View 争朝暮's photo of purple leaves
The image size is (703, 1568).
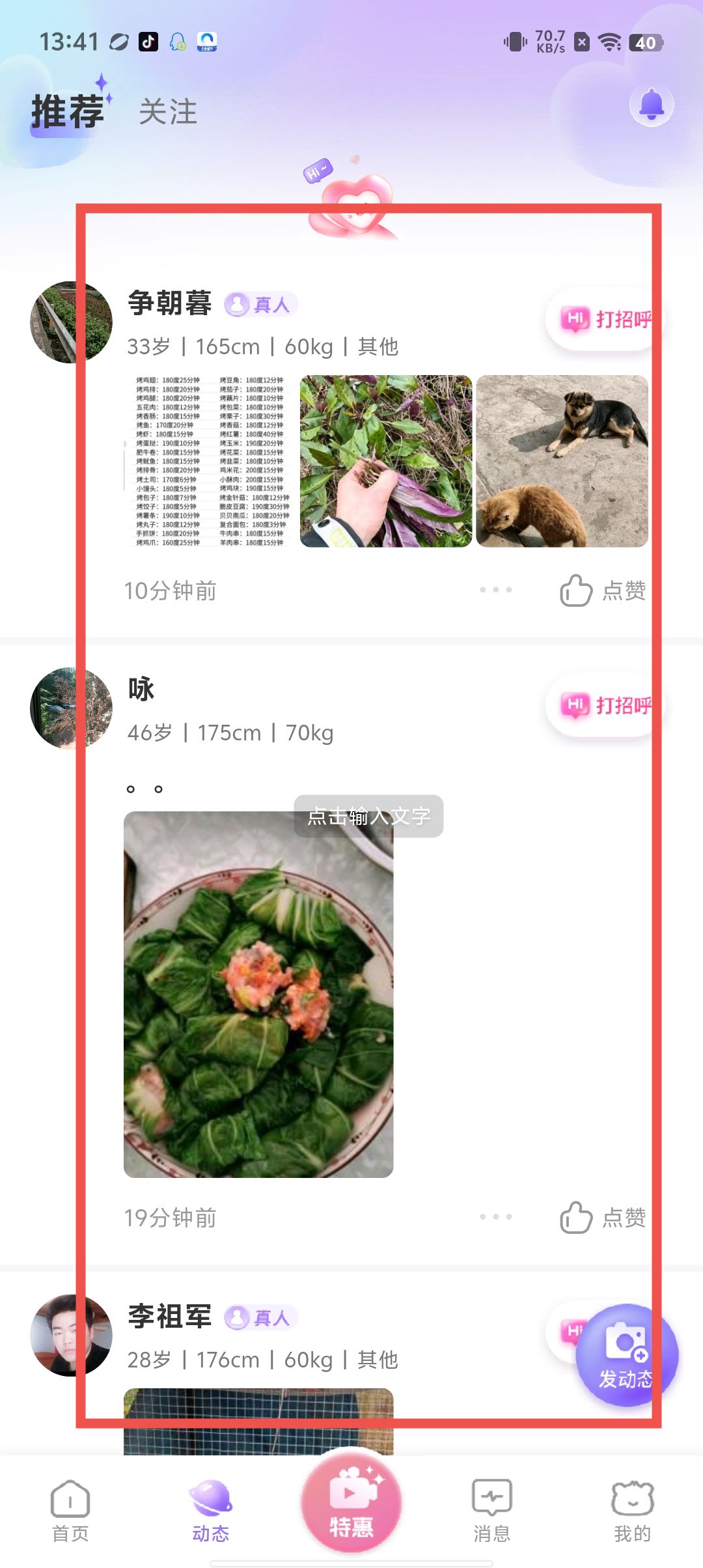click(386, 461)
